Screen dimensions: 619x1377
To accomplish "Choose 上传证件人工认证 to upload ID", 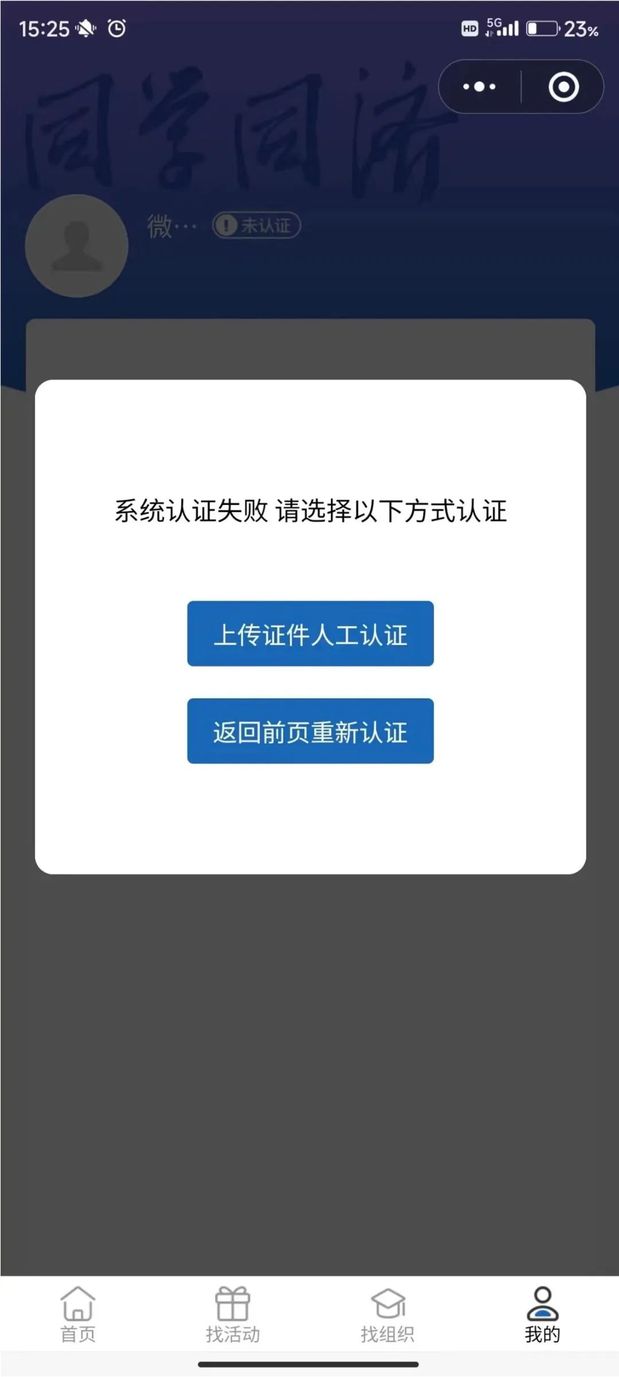I will point(310,634).
